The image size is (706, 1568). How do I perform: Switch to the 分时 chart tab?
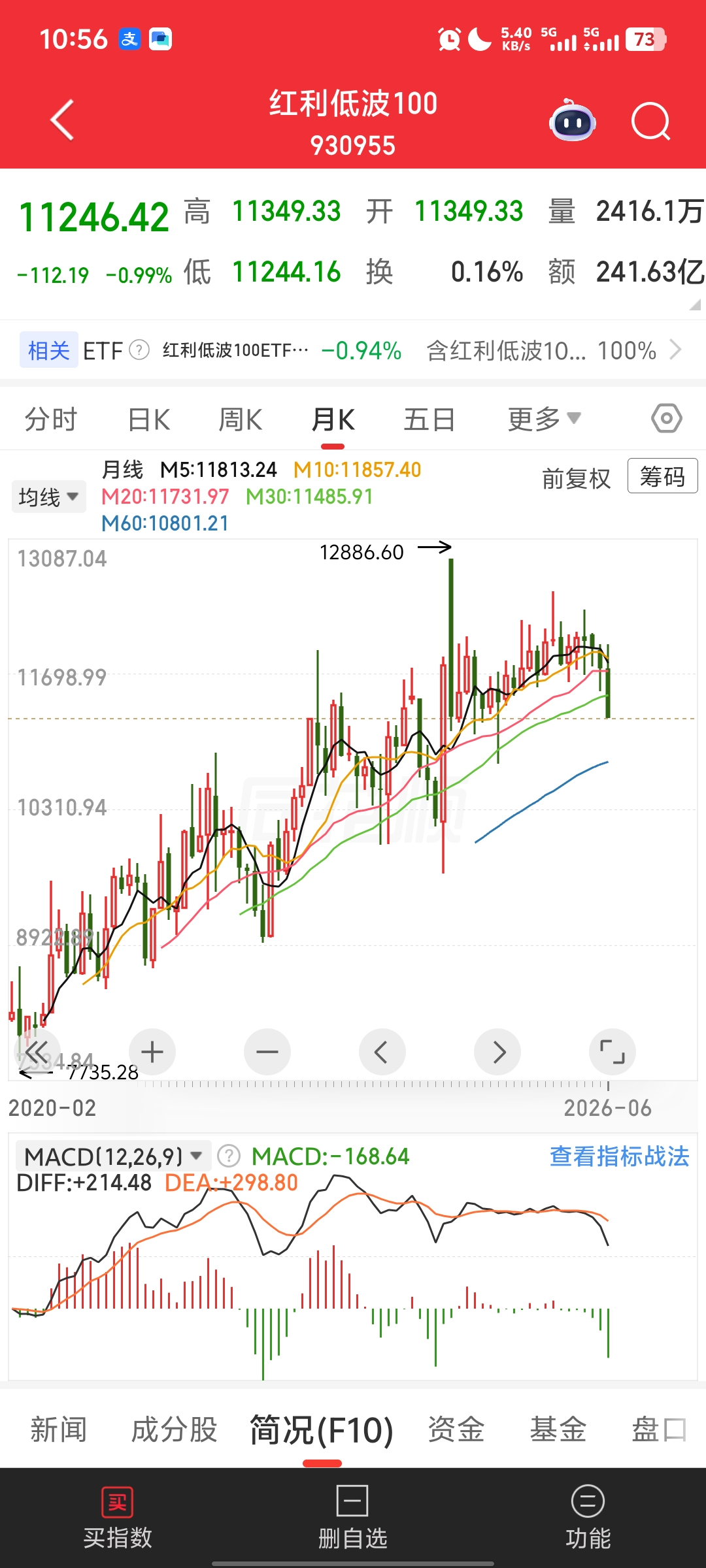click(x=51, y=419)
